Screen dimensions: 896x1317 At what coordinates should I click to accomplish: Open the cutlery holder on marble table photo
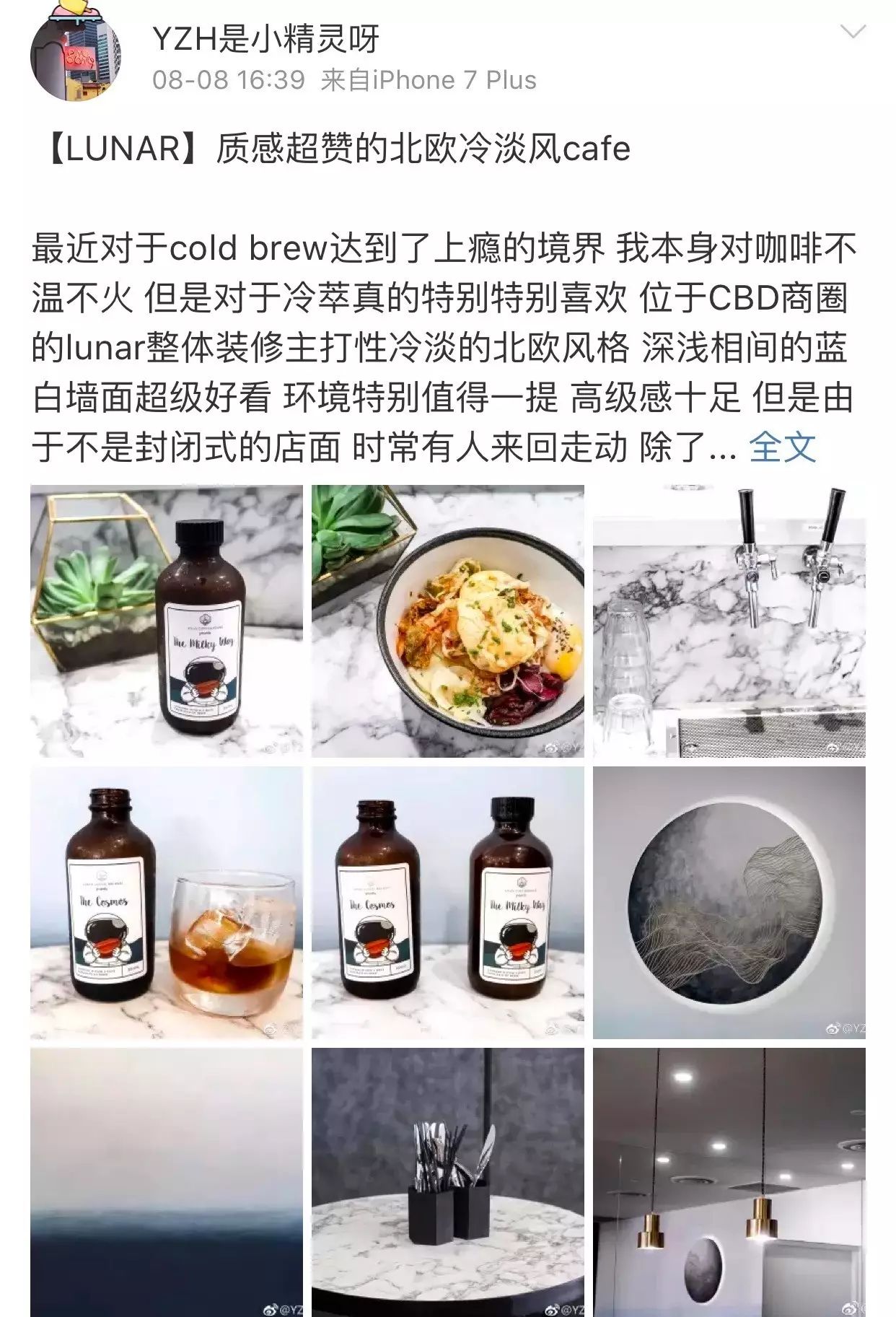(447, 1182)
